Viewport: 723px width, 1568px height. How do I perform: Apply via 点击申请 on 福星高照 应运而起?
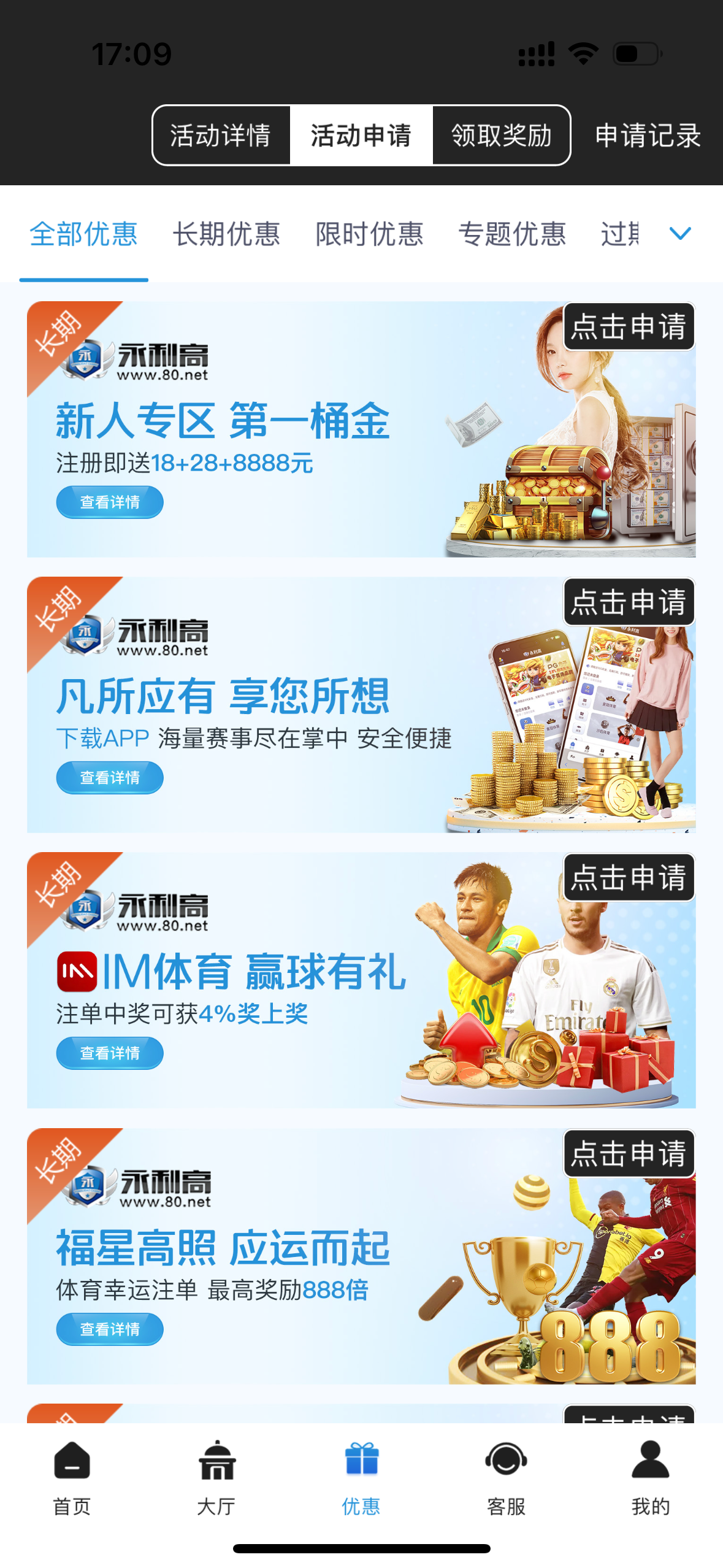coord(629,1153)
